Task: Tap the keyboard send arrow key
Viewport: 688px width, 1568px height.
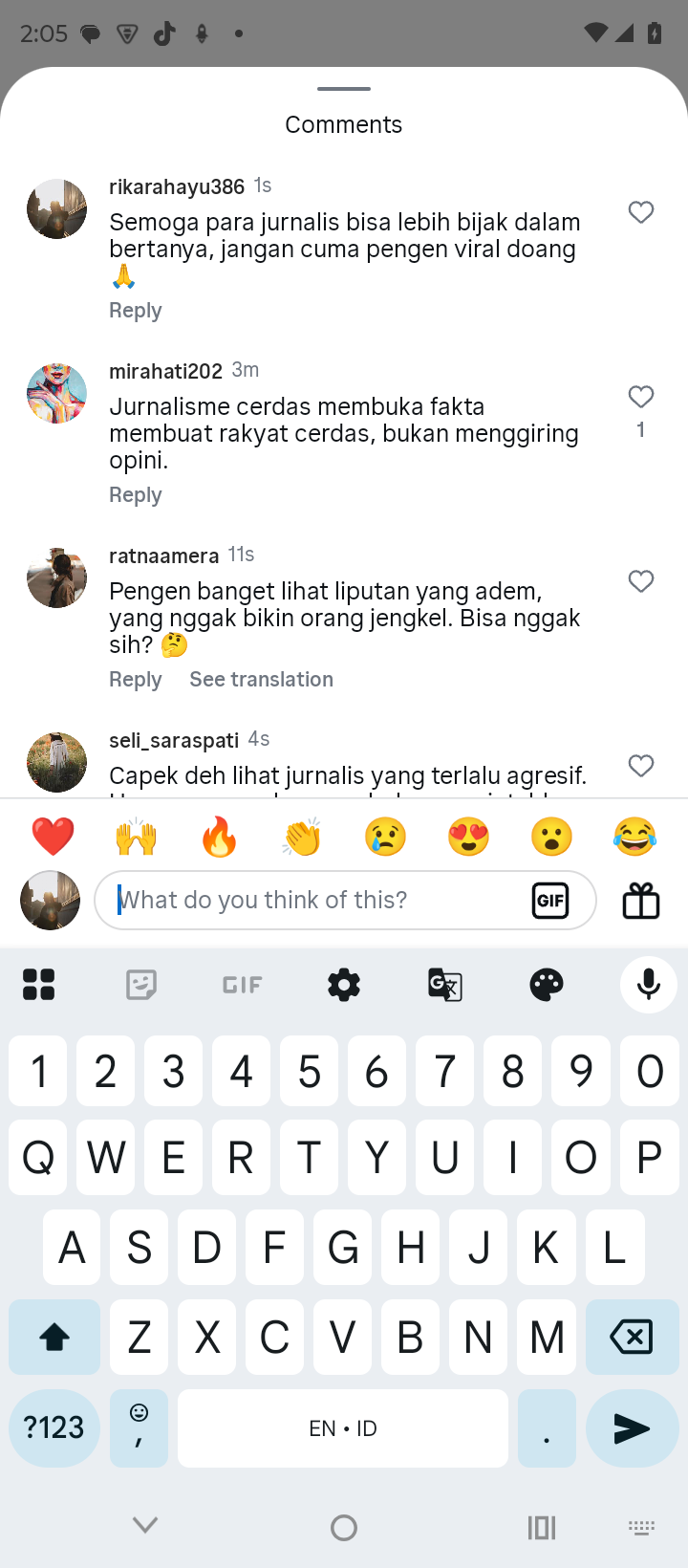Action: point(632,1428)
